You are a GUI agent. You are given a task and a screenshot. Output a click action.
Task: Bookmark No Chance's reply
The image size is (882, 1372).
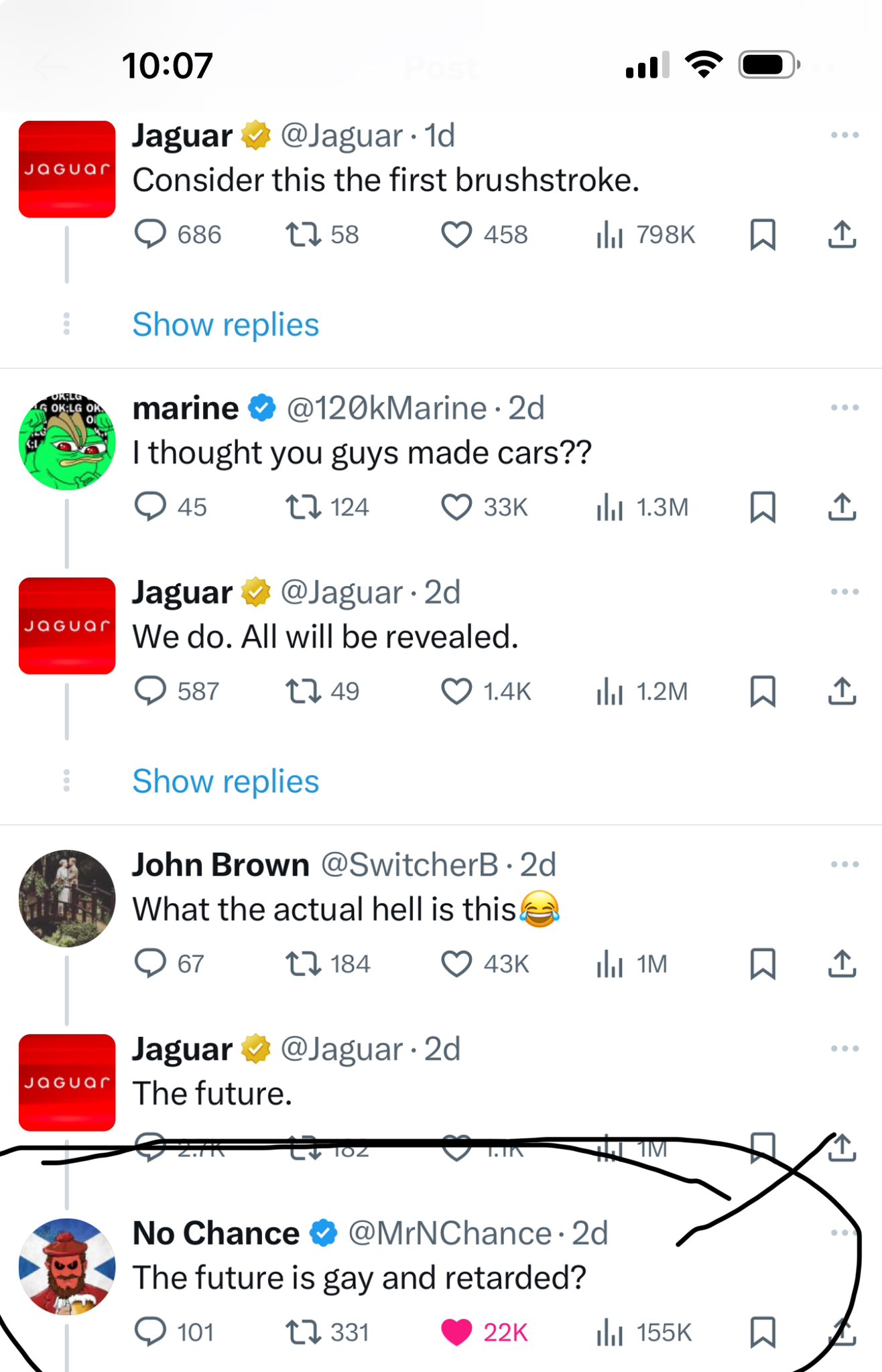[x=763, y=1332]
